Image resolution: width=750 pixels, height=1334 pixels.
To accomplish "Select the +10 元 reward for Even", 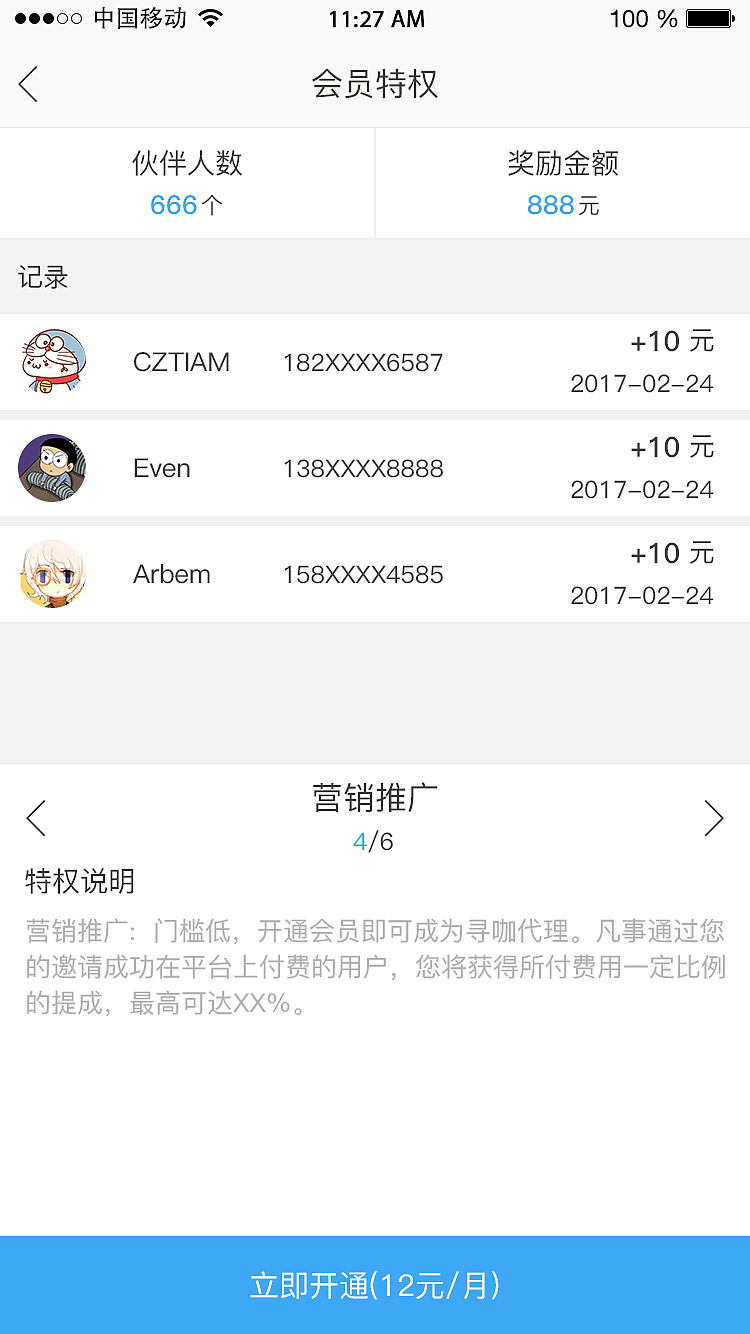I will tap(672, 447).
